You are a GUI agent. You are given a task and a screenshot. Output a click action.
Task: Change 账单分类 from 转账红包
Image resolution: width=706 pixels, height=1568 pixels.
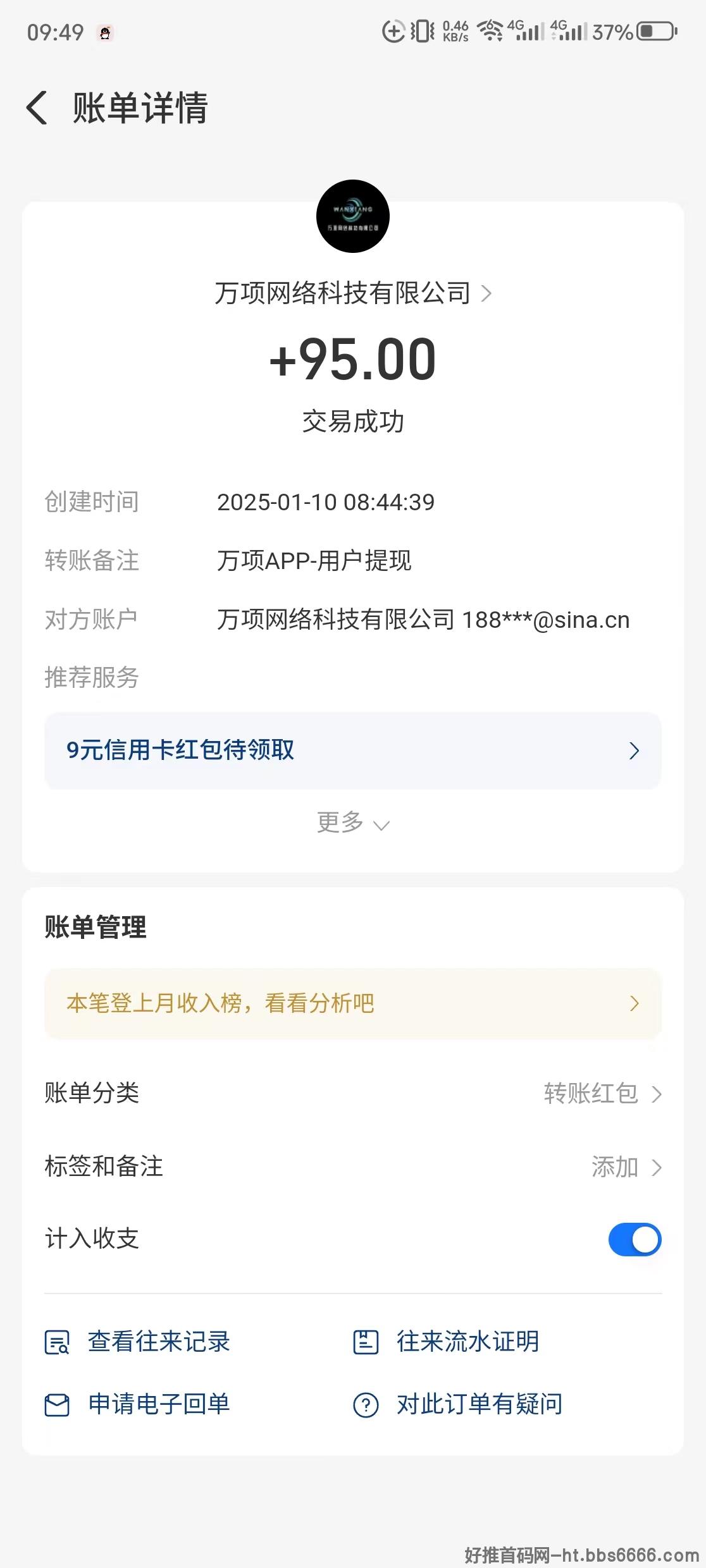click(353, 1093)
